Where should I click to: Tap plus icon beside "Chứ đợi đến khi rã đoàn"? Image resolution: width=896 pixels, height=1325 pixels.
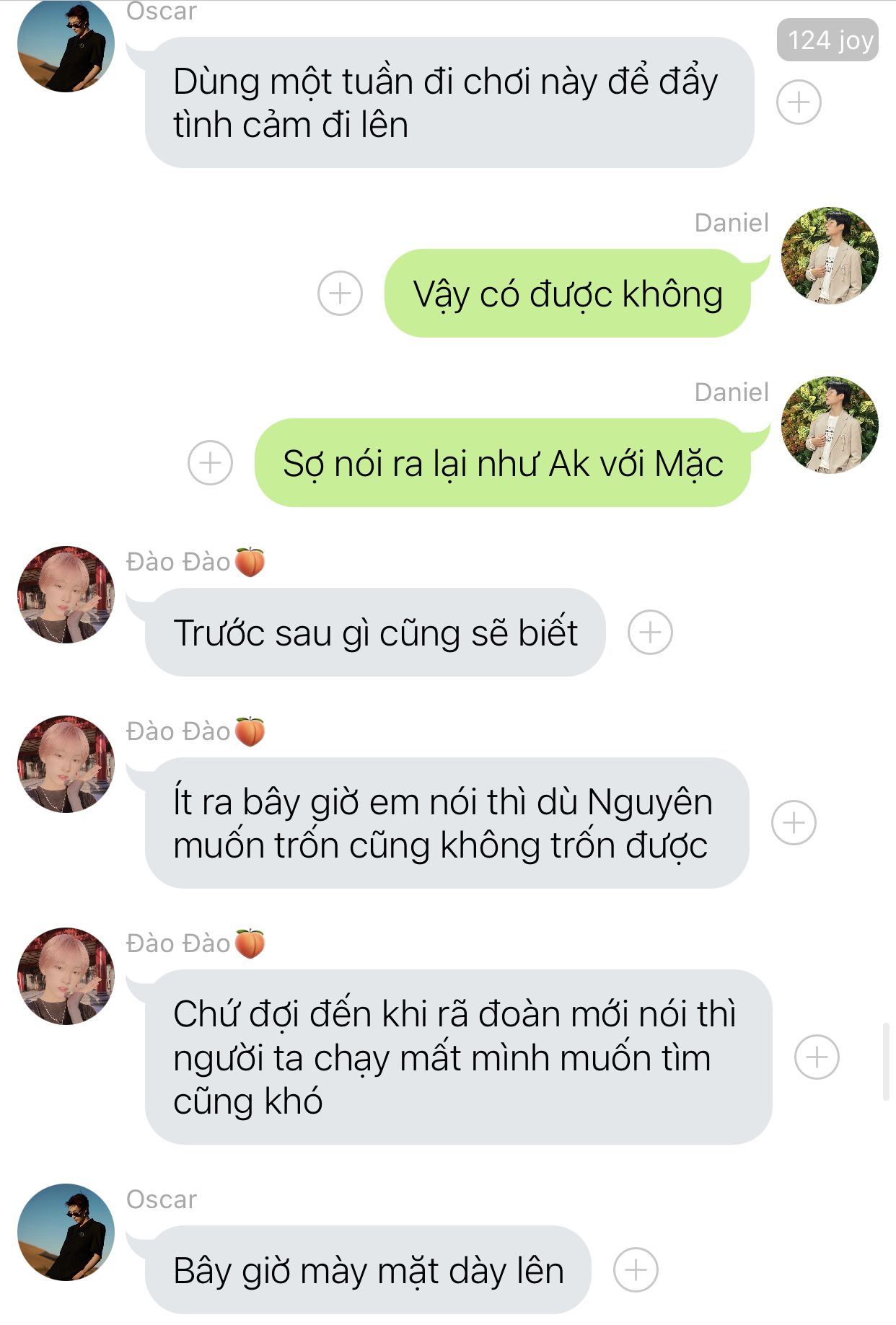click(817, 1057)
